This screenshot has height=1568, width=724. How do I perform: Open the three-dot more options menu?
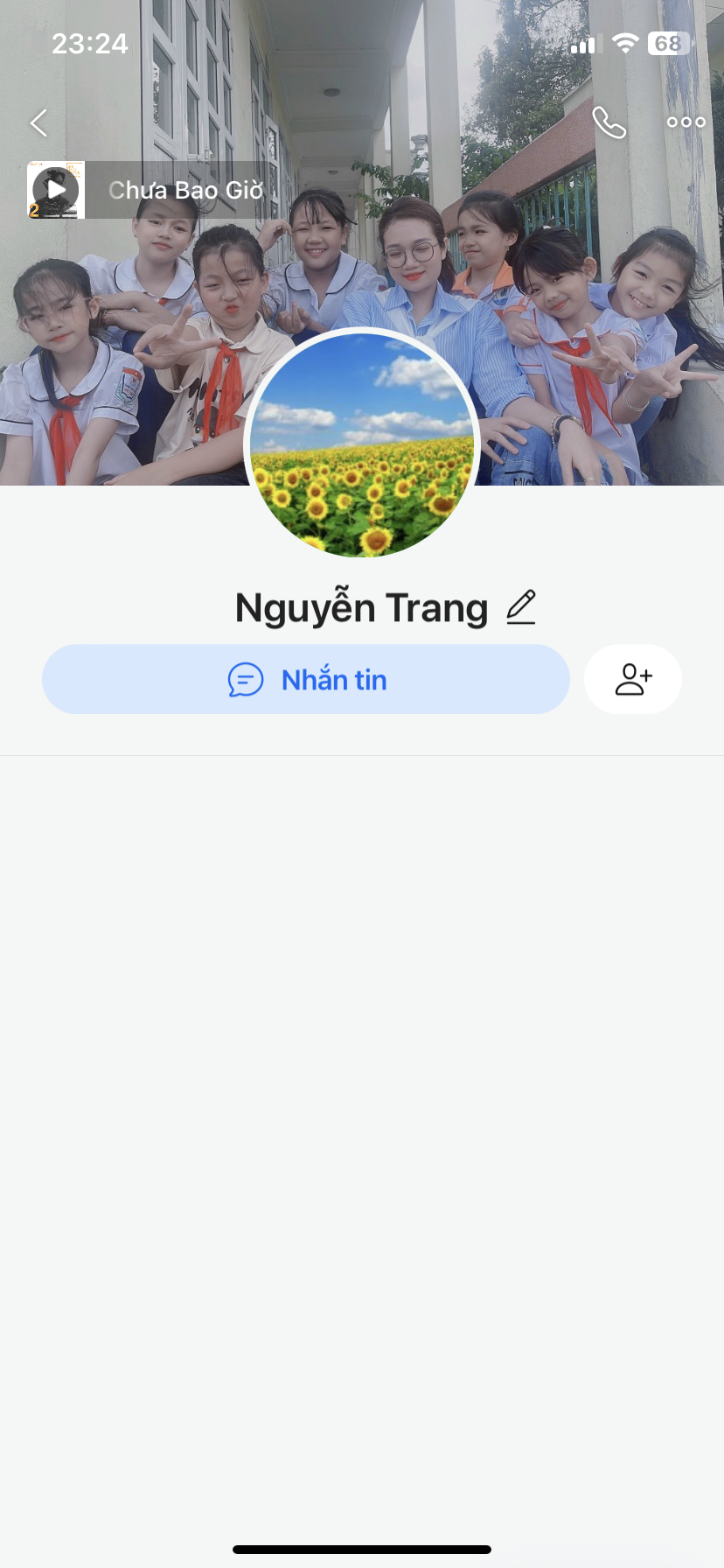(686, 123)
